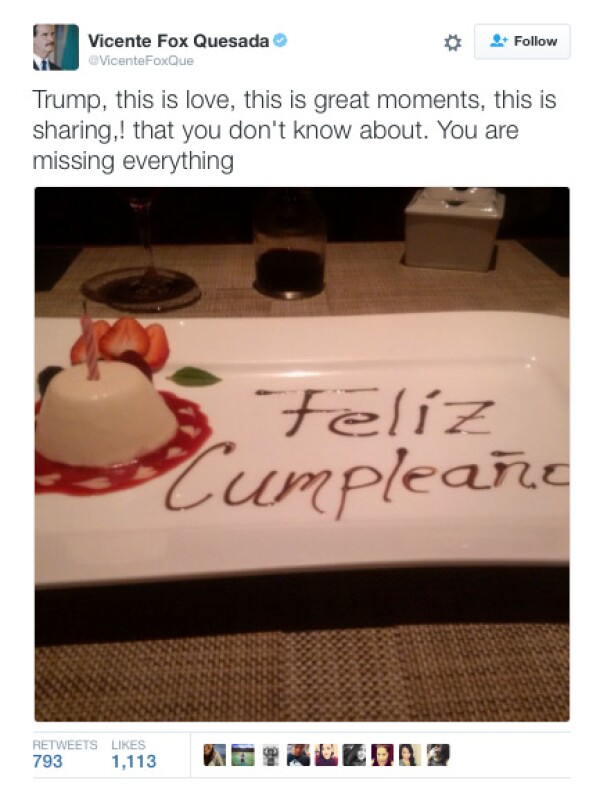Open the gear settings menu
The image size is (600, 791).
tap(452, 42)
